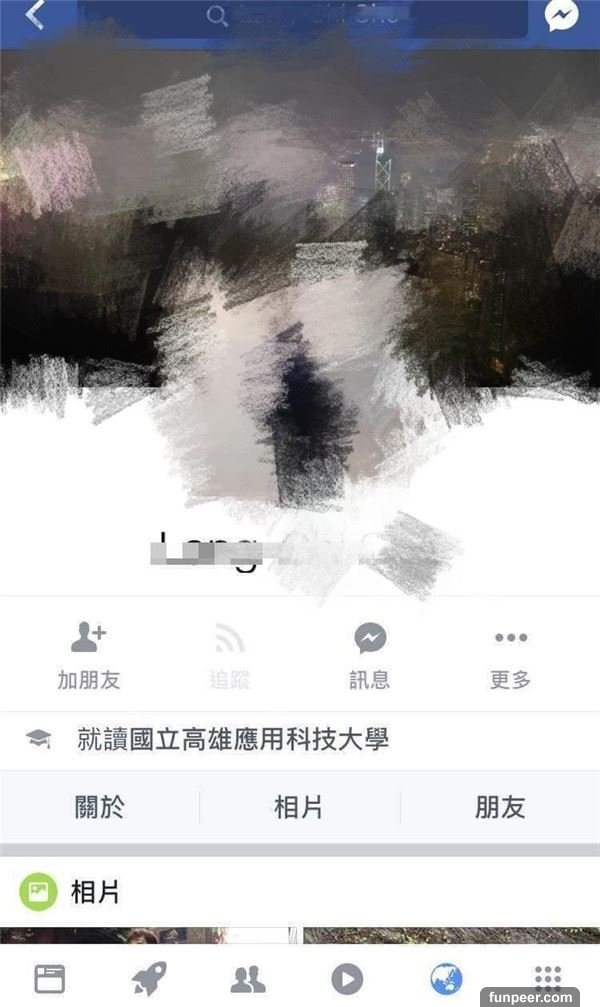
Task: Open the 更多 options menu
Action: point(510,656)
